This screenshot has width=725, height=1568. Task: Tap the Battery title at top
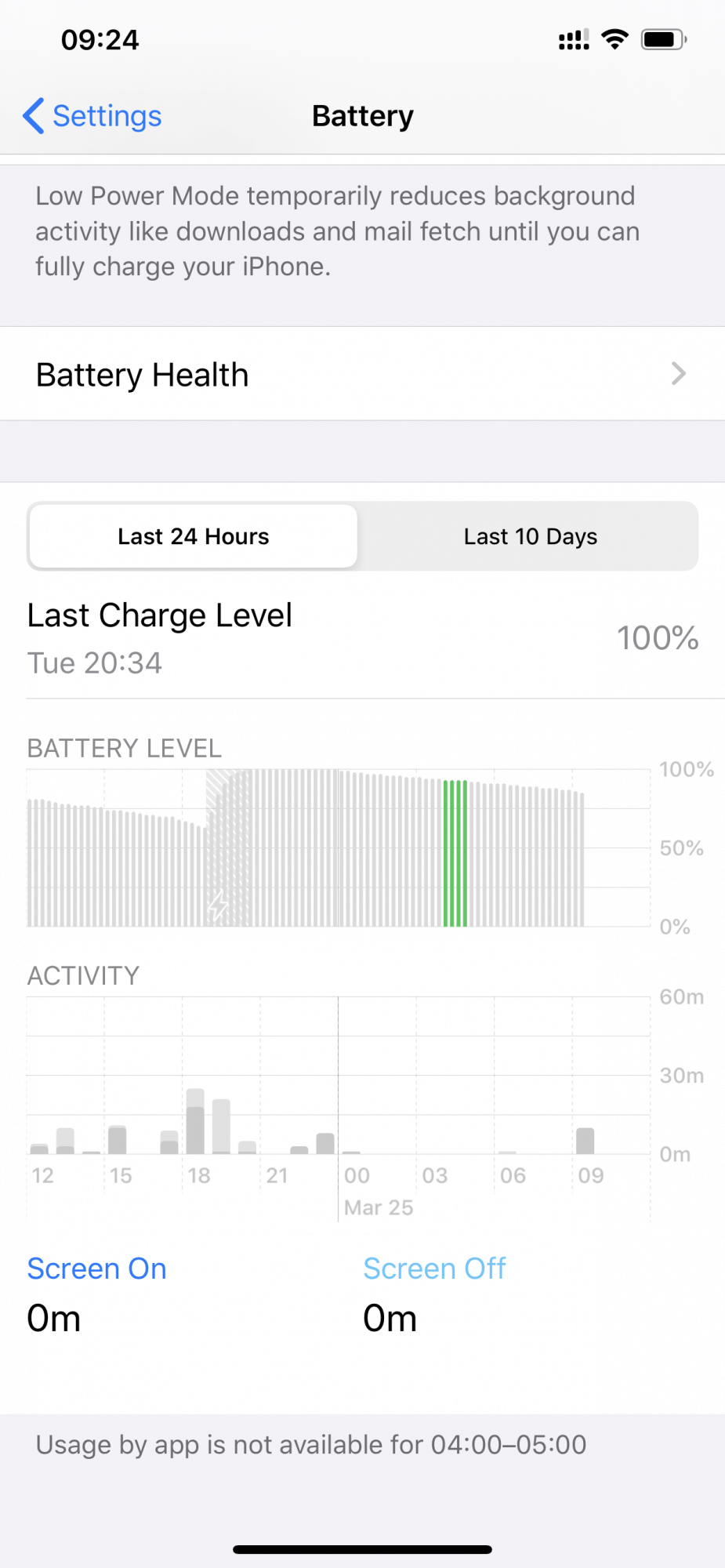point(362,115)
